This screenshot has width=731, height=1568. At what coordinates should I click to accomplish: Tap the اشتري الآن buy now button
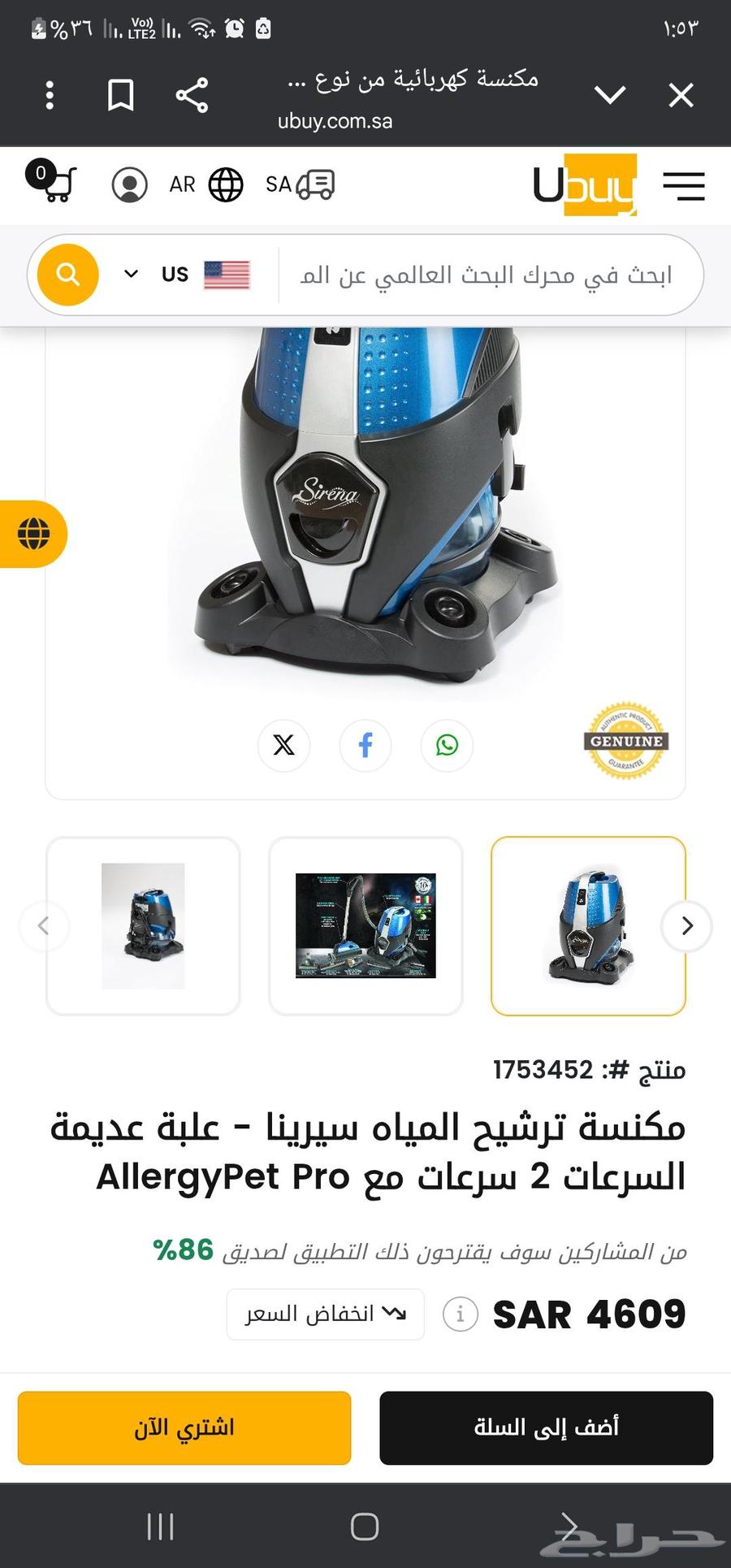click(x=184, y=1427)
